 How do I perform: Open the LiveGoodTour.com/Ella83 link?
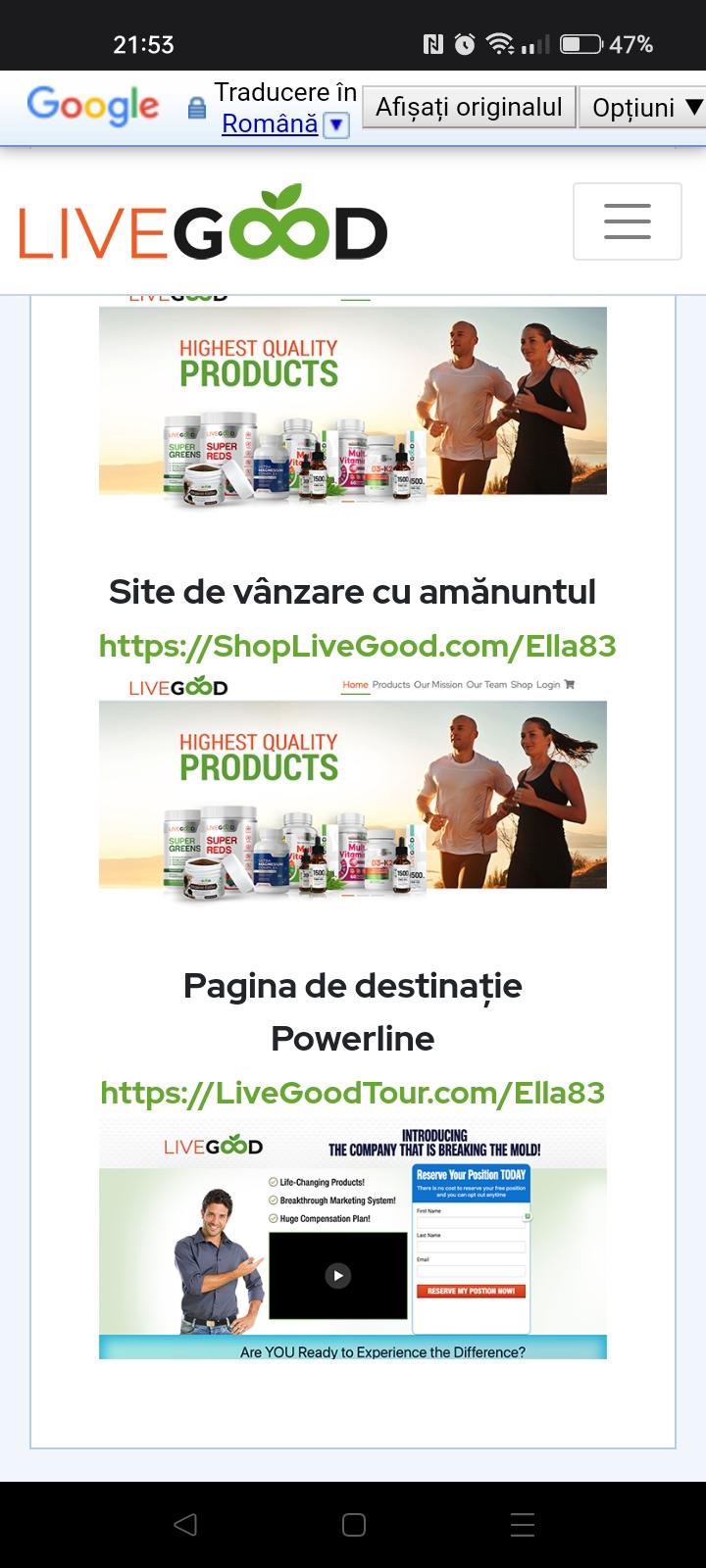352,1093
